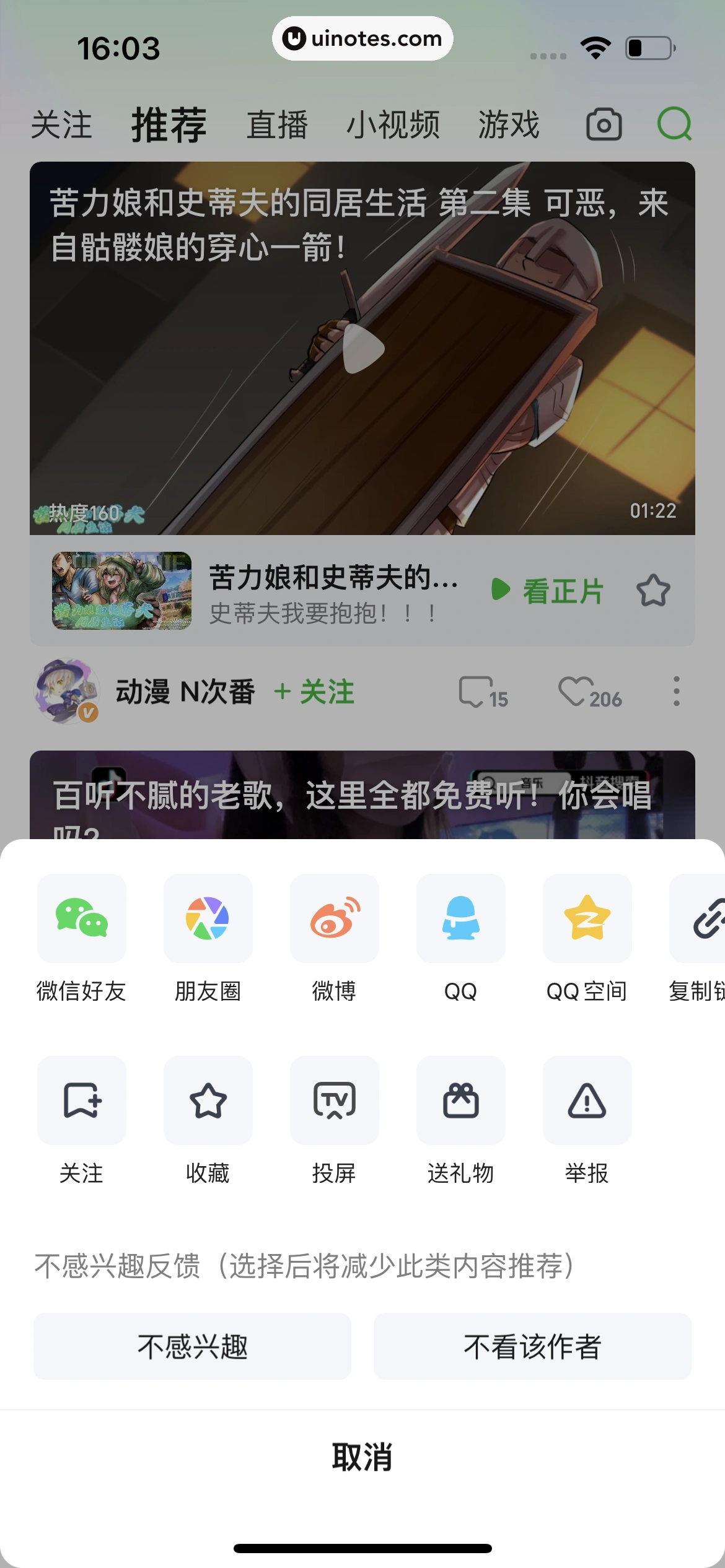The height and width of the screenshot is (1568, 725).
Task: Tap 不感兴趣 feedback button
Action: [191, 1346]
